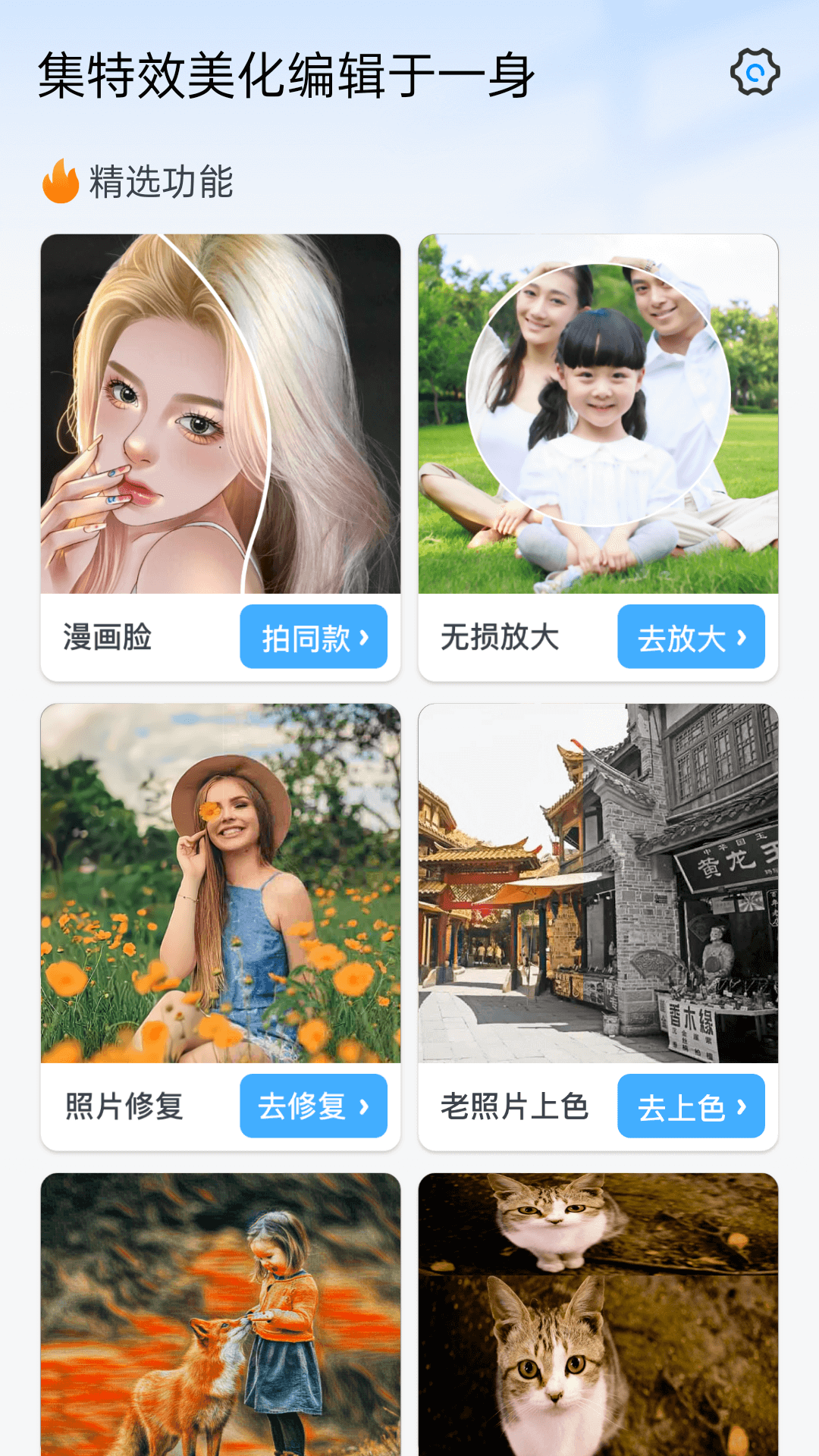Open the cat photo effect tile

coord(598,1316)
